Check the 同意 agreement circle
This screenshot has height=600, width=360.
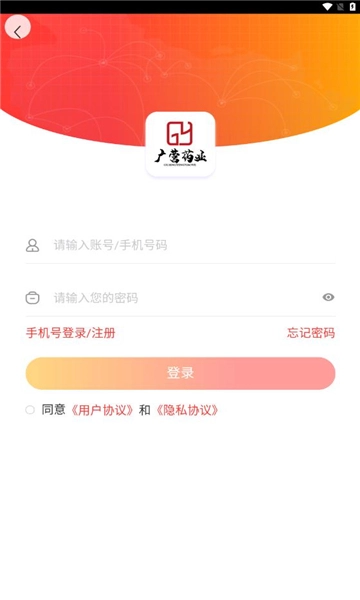[x=30, y=410]
